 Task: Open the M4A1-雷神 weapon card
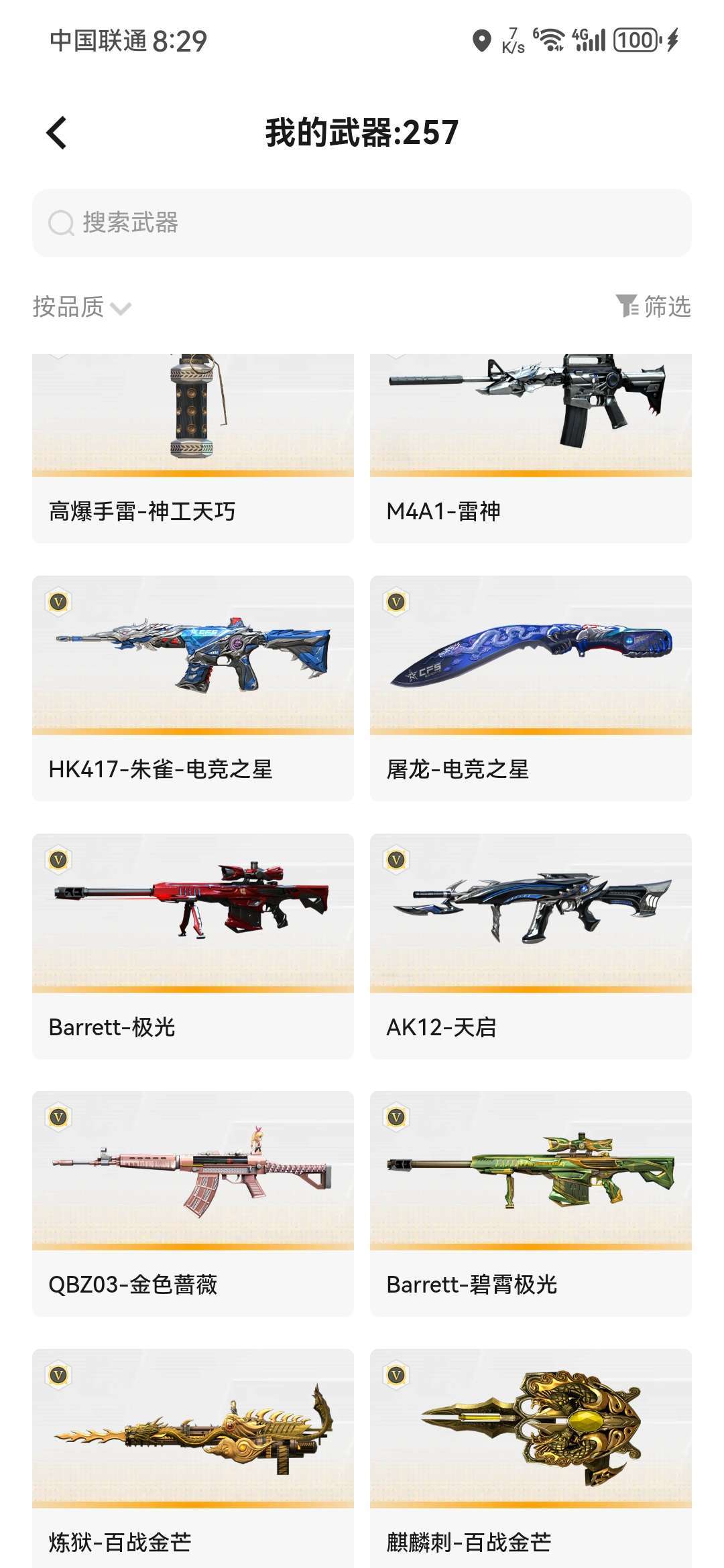click(x=530, y=448)
